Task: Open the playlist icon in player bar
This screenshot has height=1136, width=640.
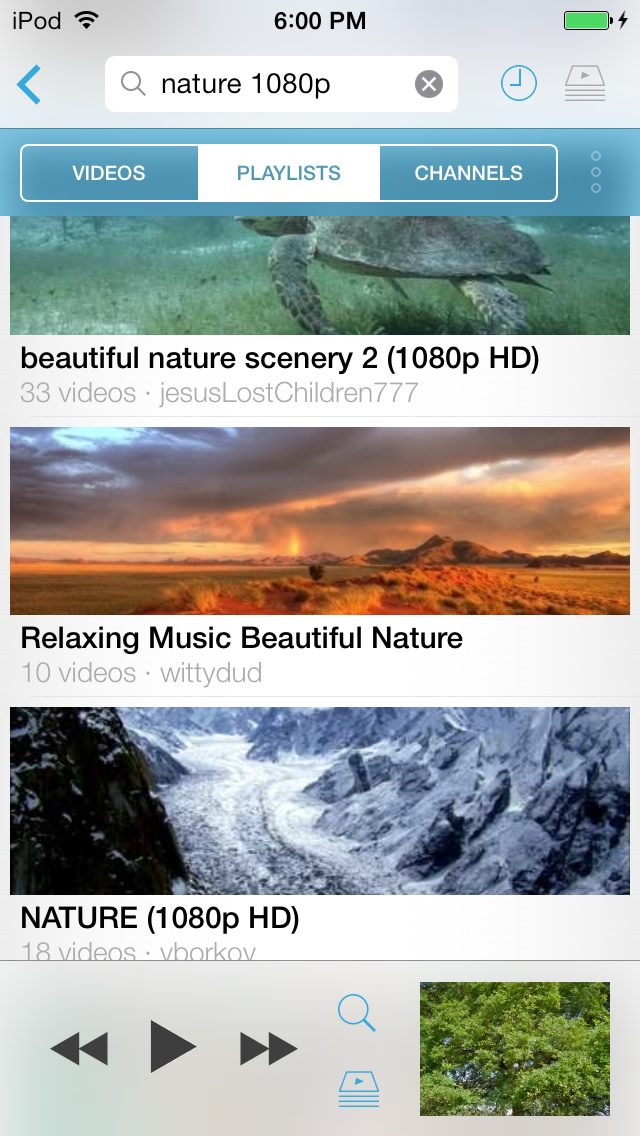Action: 358,1088
